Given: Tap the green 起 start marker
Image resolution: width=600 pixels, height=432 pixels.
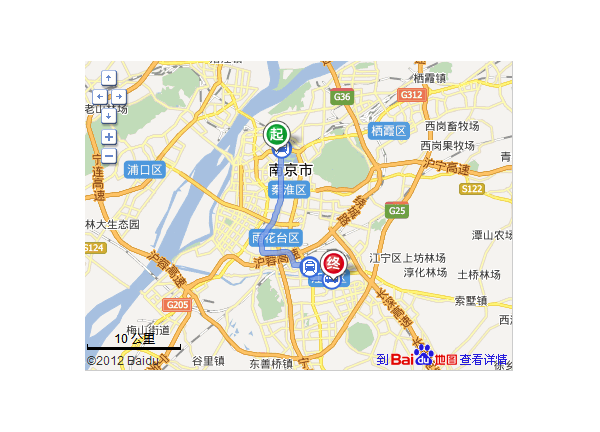Looking at the screenshot, I should click(x=276, y=134).
